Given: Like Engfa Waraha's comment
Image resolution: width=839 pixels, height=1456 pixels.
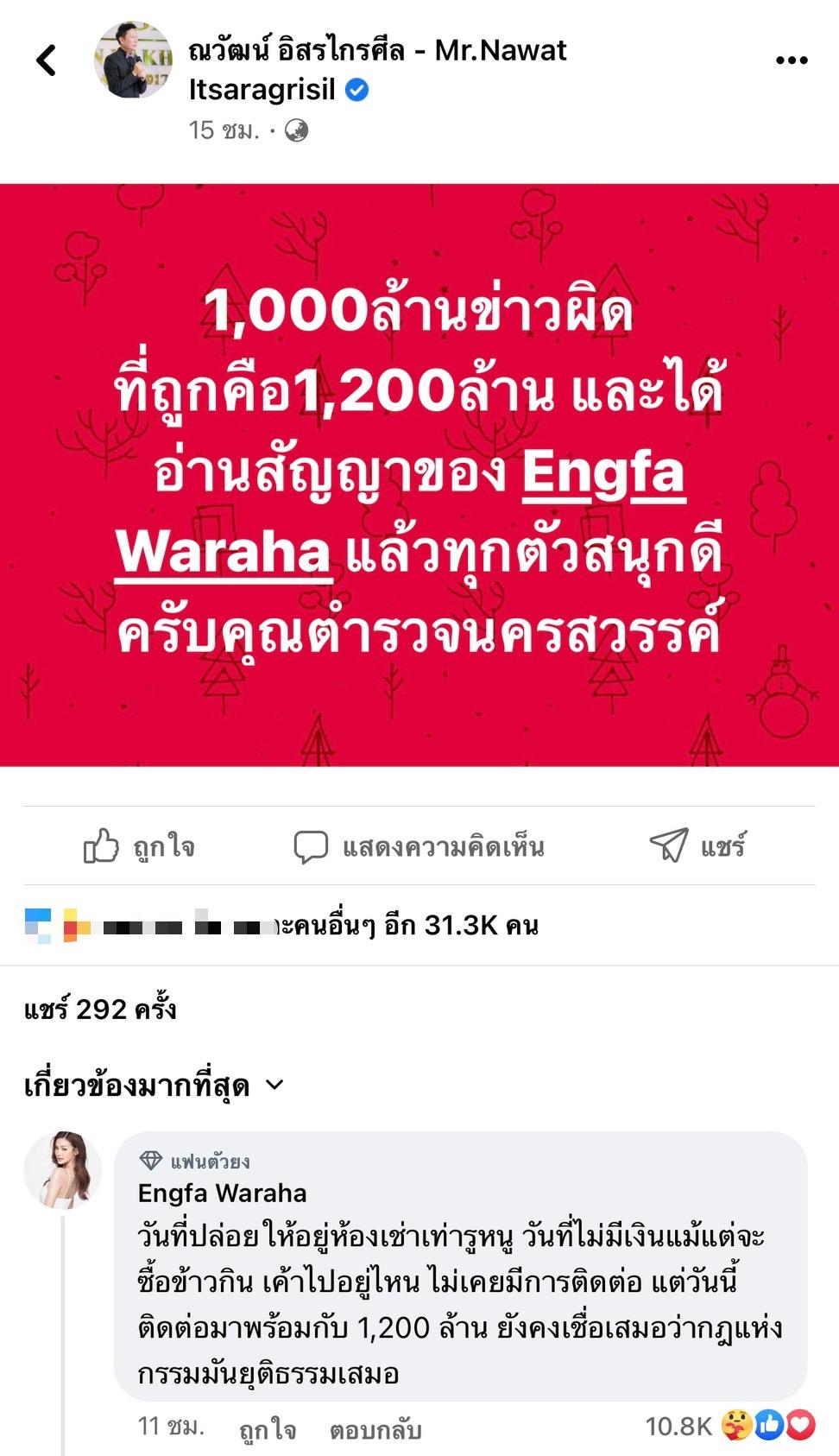Looking at the screenshot, I should [267, 1429].
